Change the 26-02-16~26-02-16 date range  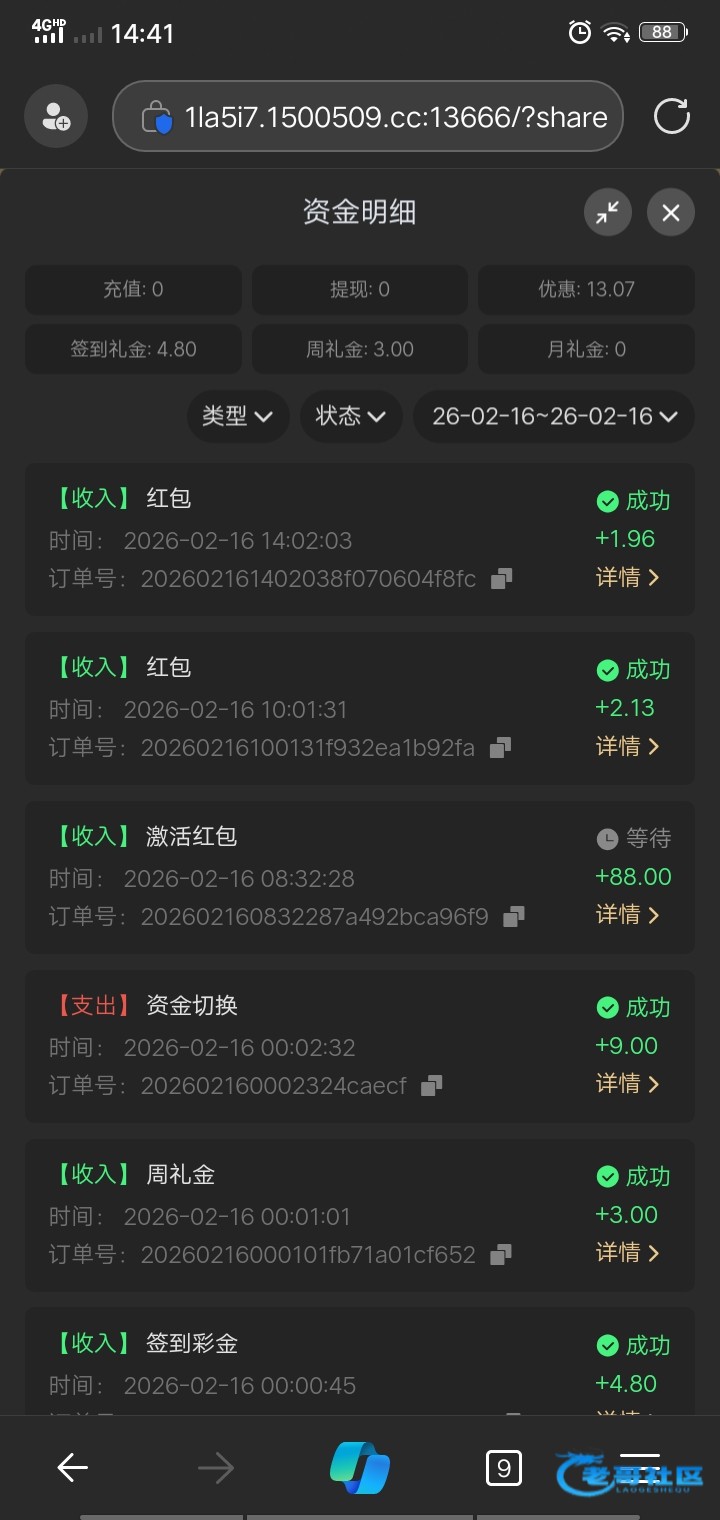[554, 416]
